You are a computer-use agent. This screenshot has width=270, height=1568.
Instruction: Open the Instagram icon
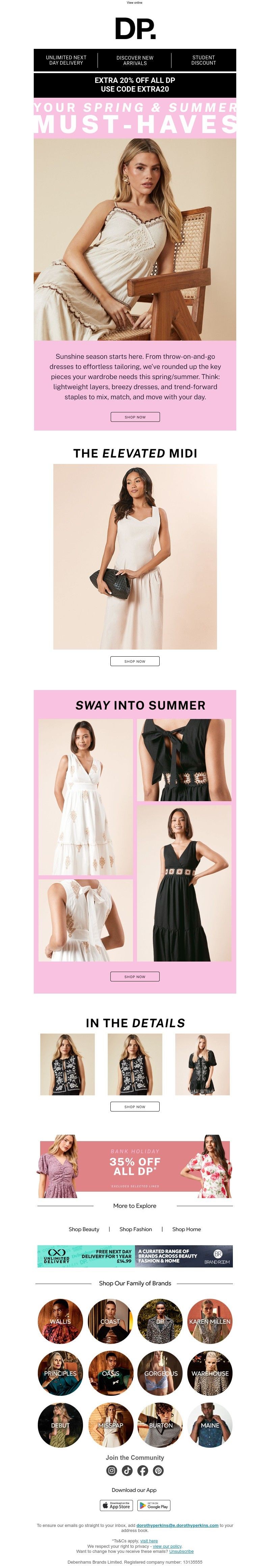click(111, 1471)
